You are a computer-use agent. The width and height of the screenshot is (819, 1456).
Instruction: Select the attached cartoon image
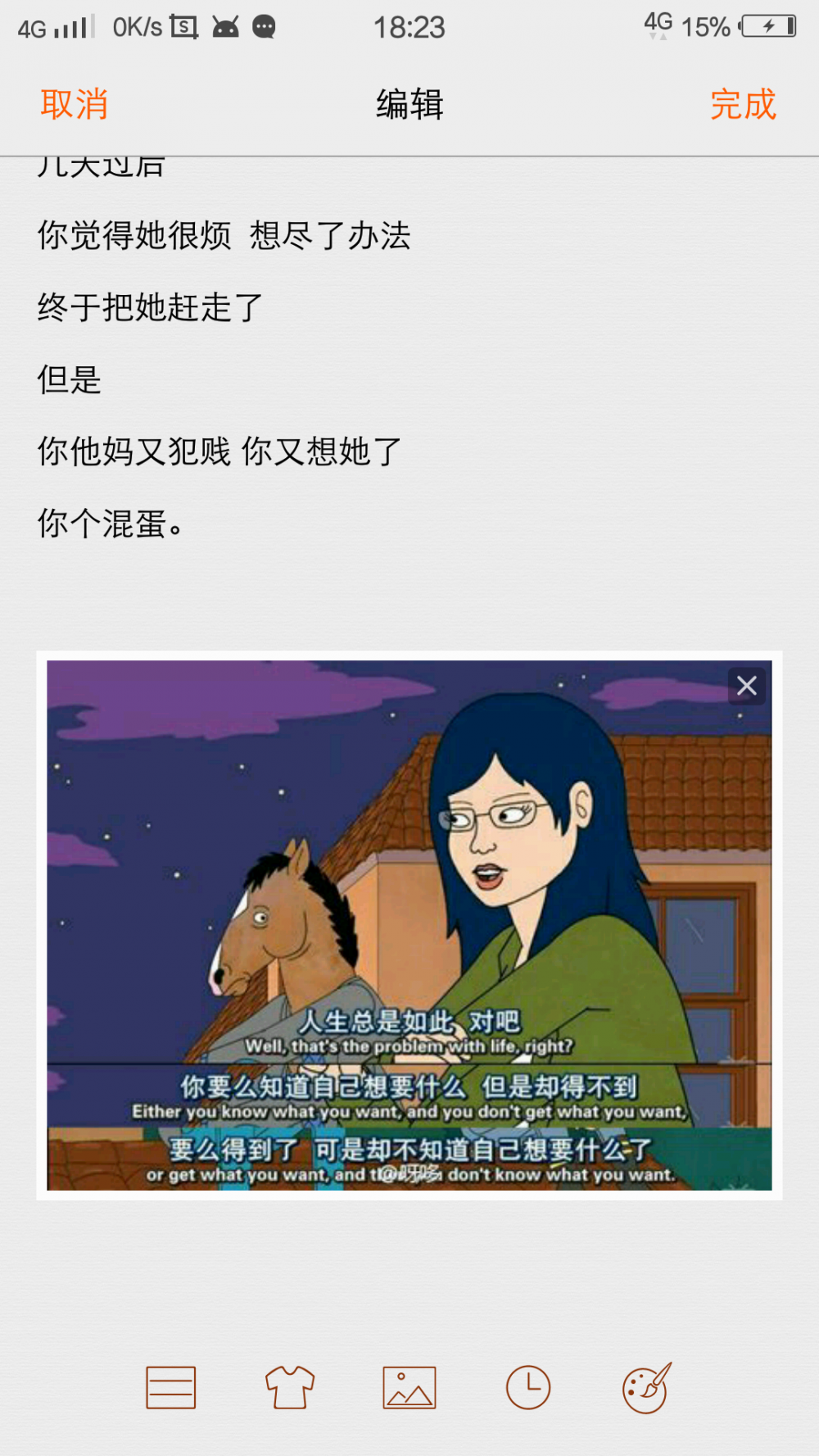409,925
